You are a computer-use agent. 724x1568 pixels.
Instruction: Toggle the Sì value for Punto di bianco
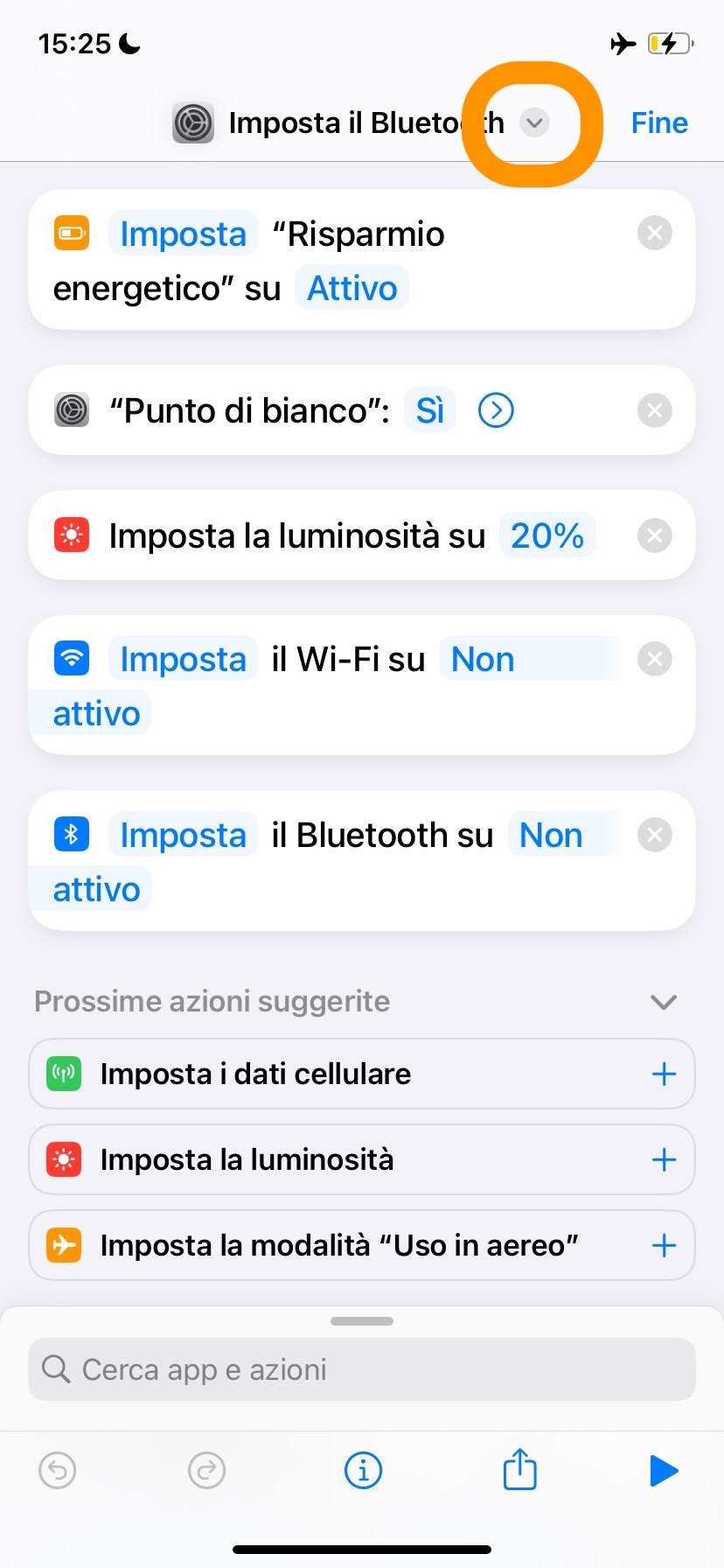click(429, 410)
